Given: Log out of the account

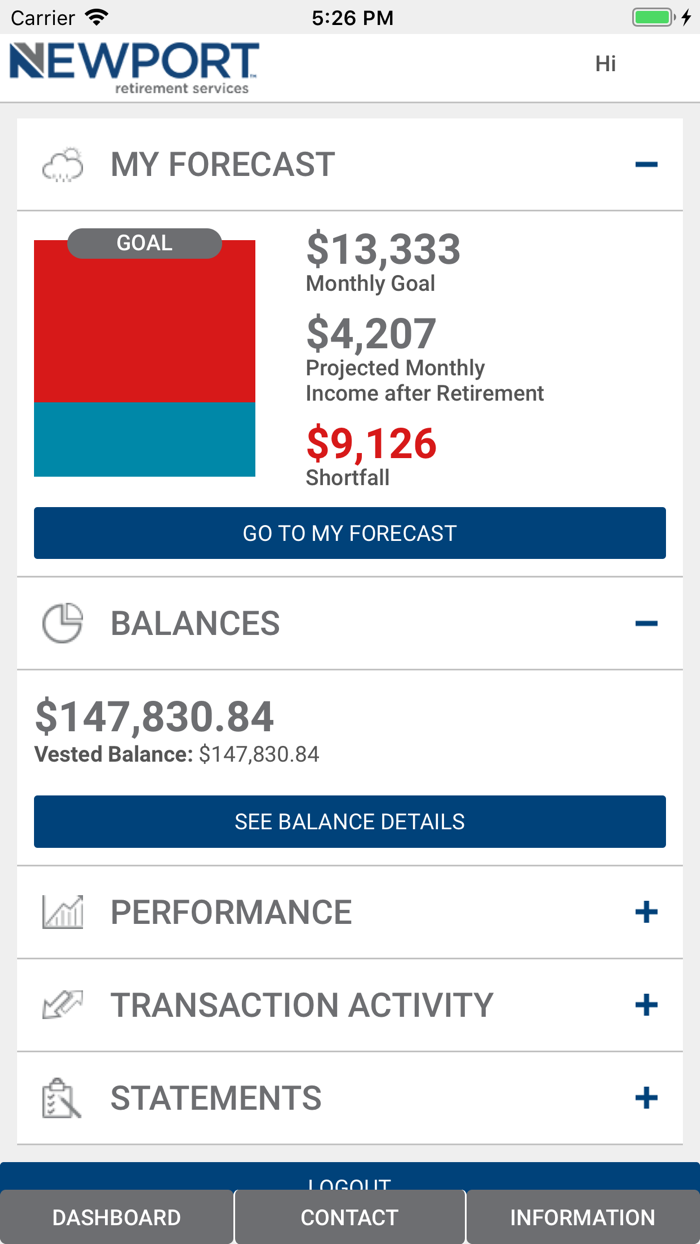Looking at the screenshot, I should click(350, 1176).
